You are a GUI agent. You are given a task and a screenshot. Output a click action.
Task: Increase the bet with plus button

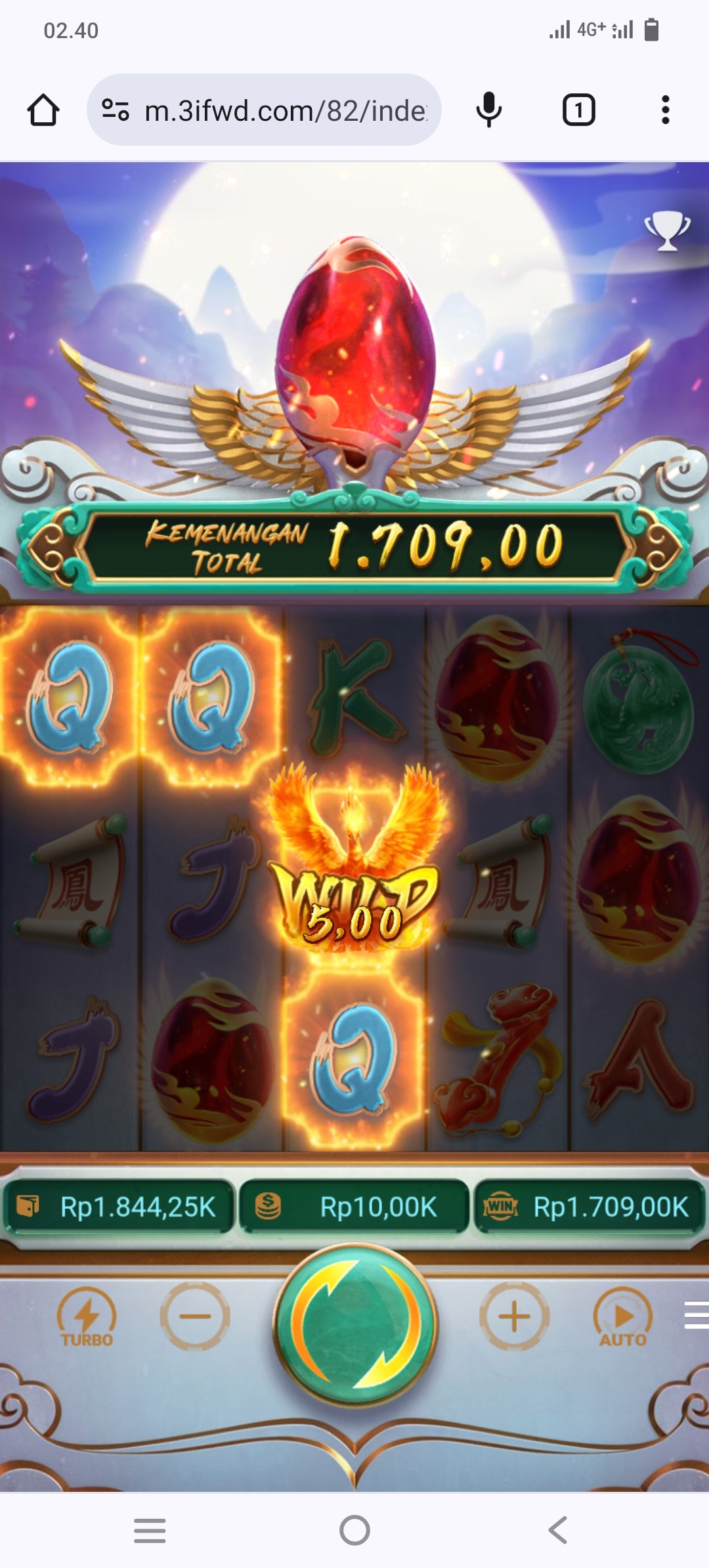(x=514, y=1317)
